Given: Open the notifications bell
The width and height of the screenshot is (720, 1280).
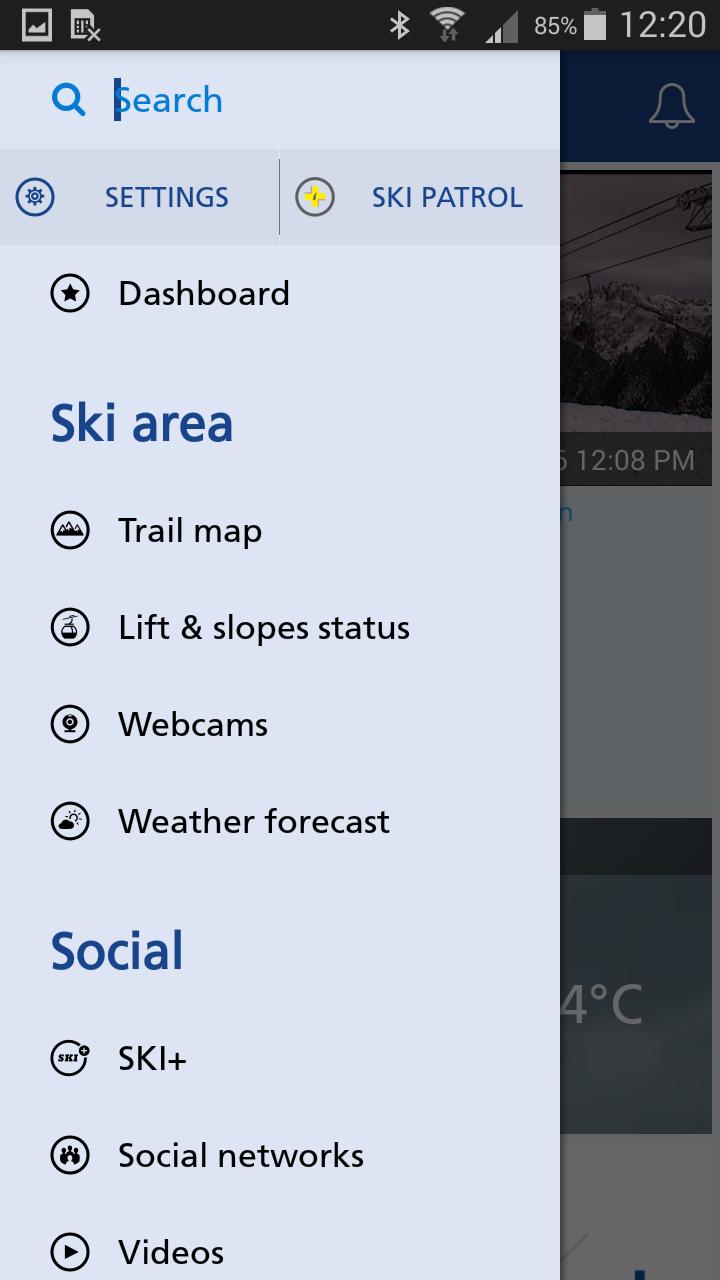Looking at the screenshot, I should (671, 106).
